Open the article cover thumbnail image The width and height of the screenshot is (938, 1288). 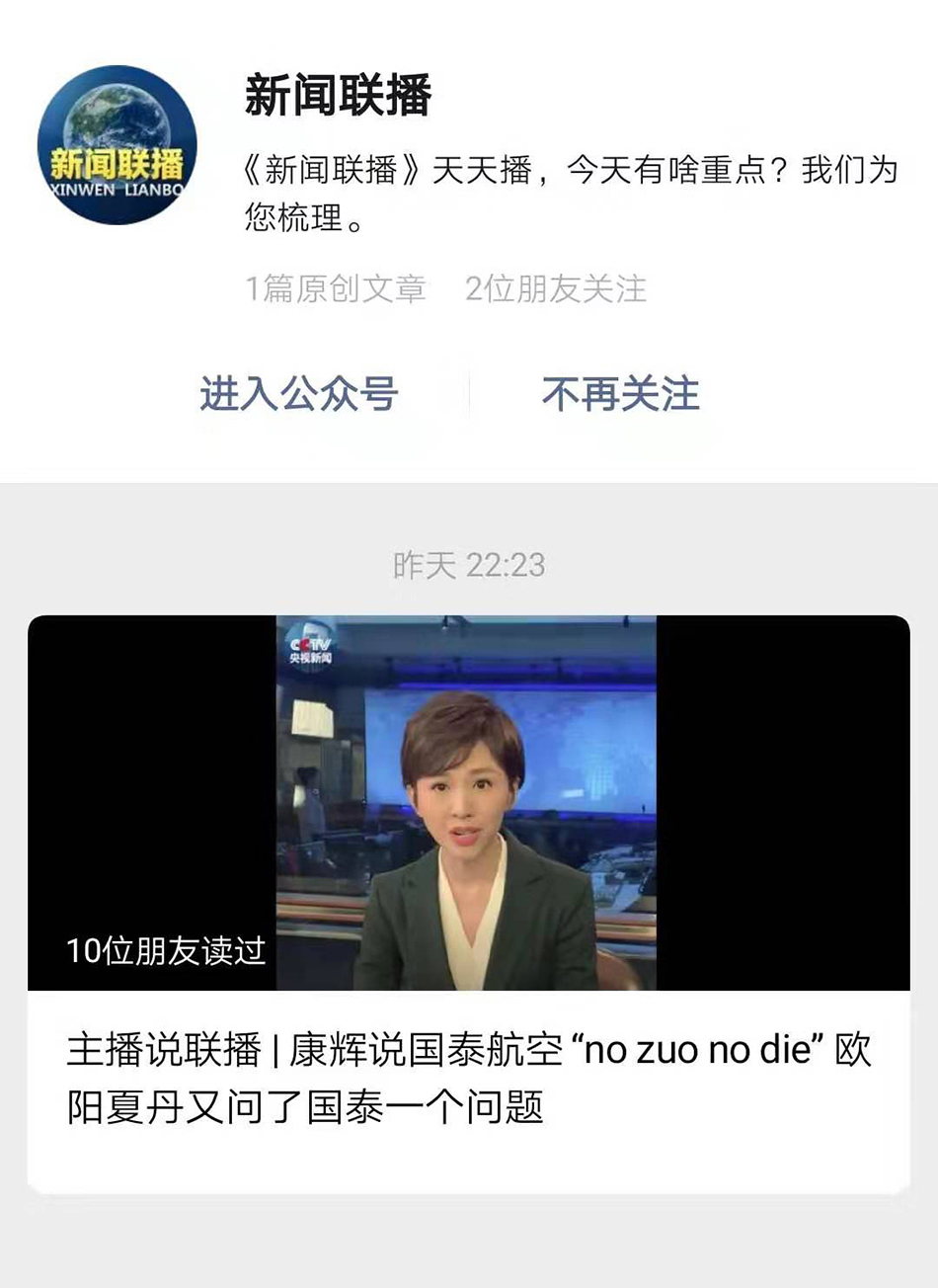coord(469,800)
